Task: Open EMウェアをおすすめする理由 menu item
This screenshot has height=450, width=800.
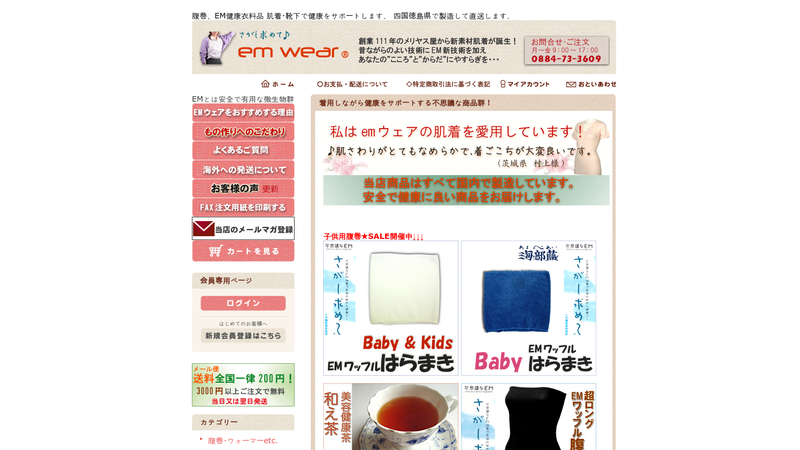Action: (243, 113)
